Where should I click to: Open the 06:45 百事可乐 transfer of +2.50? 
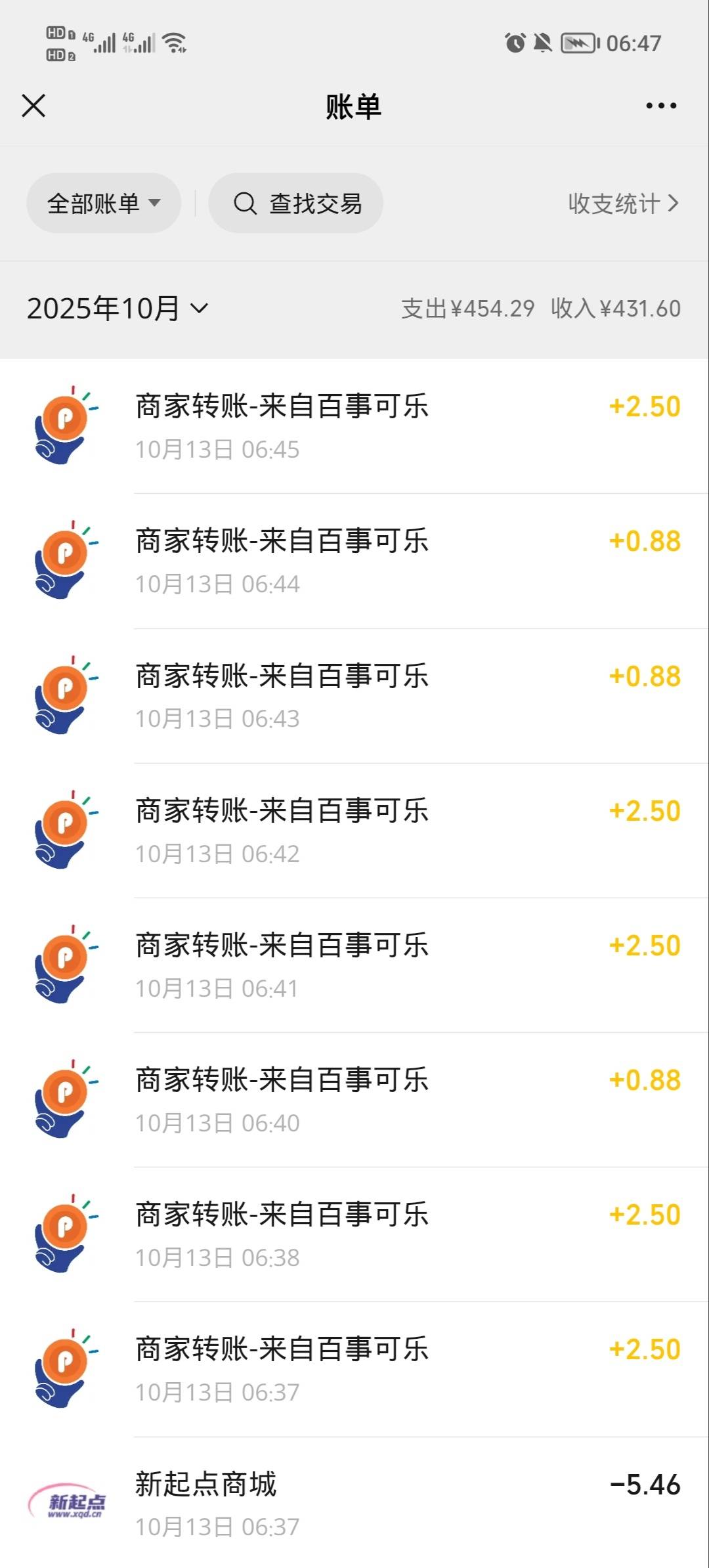[354, 426]
